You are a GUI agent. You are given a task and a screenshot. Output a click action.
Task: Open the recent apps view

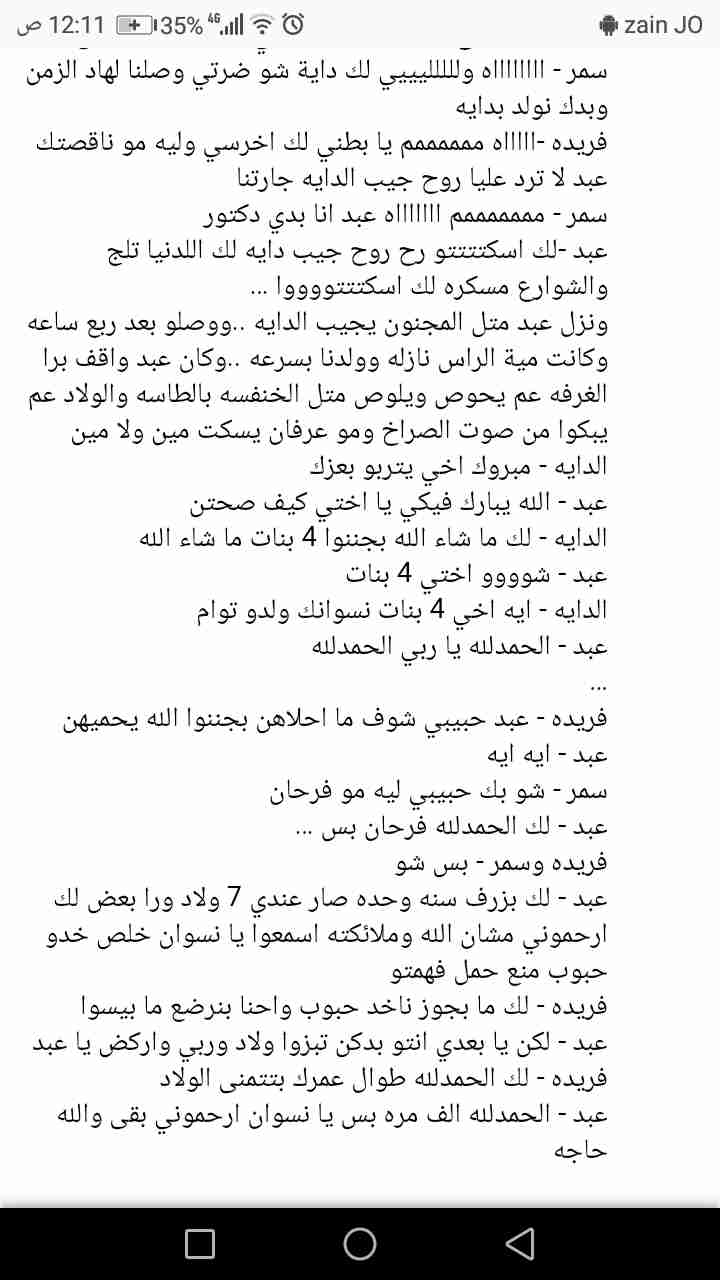[x=200, y=1243]
